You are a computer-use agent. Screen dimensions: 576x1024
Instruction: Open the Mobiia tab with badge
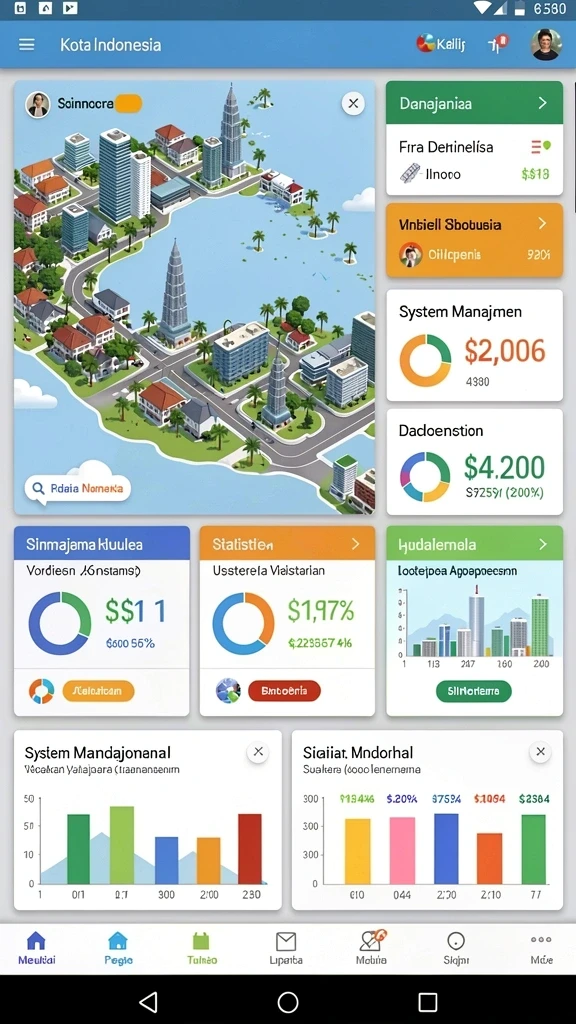tap(372, 948)
